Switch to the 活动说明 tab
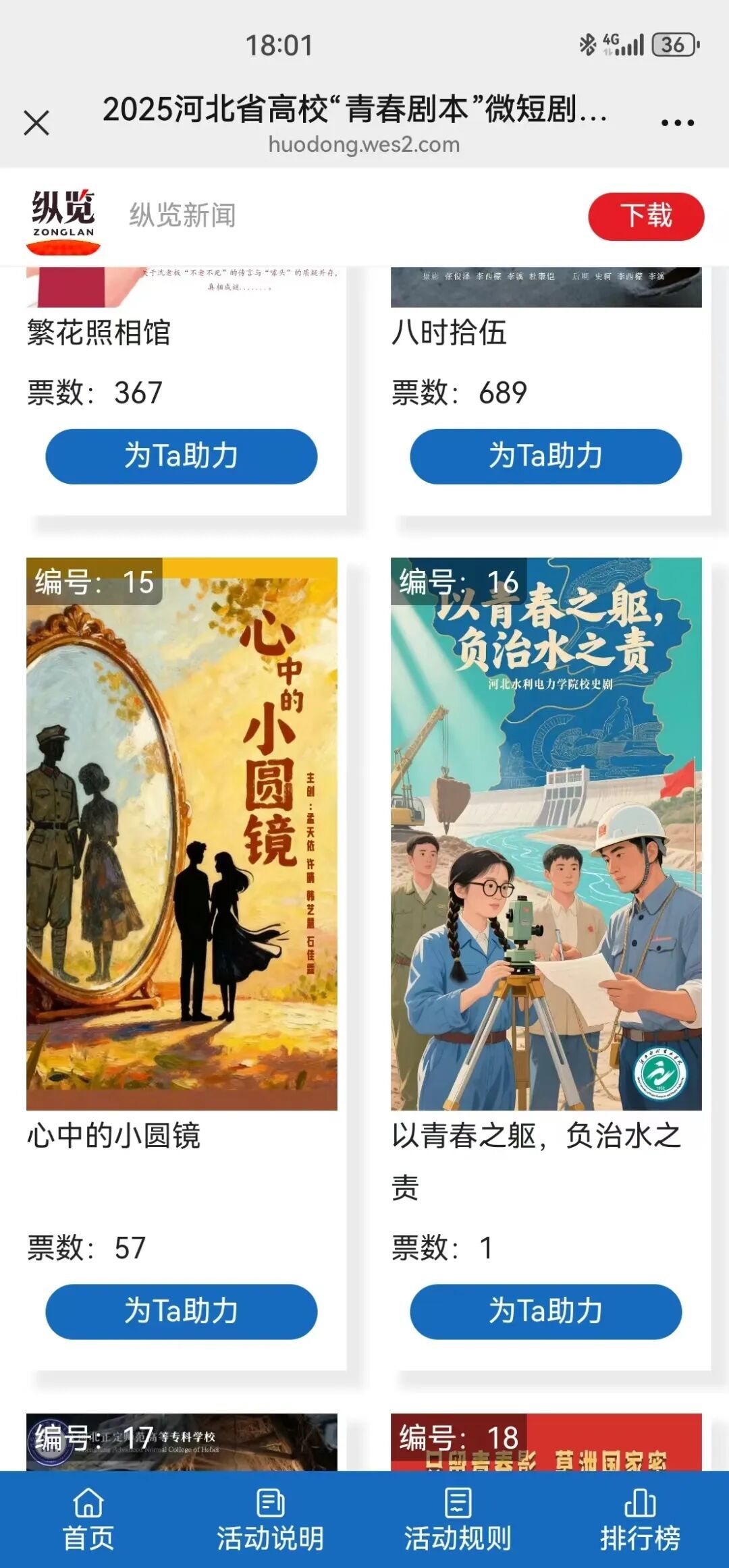 click(x=270, y=1518)
